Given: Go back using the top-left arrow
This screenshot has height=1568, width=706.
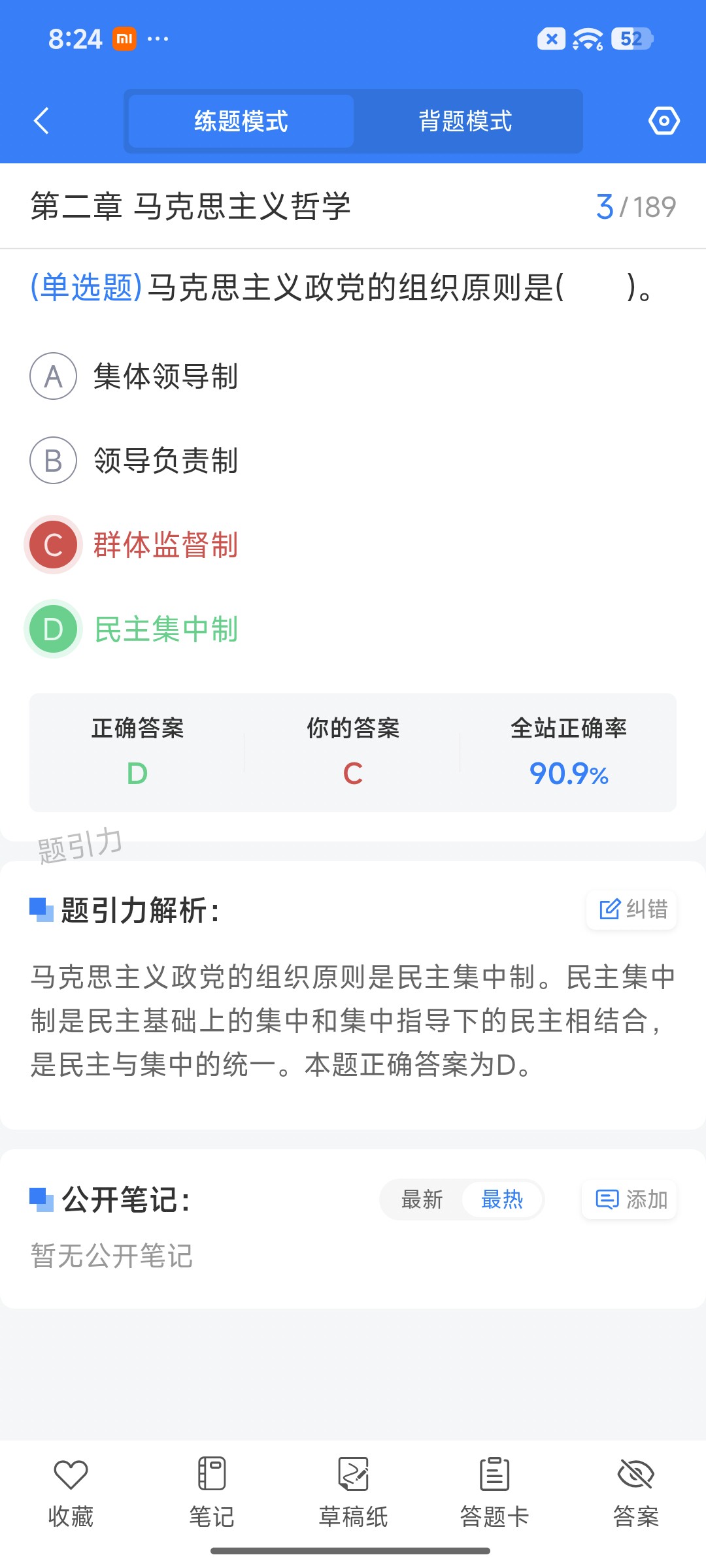Looking at the screenshot, I should coord(41,121).
